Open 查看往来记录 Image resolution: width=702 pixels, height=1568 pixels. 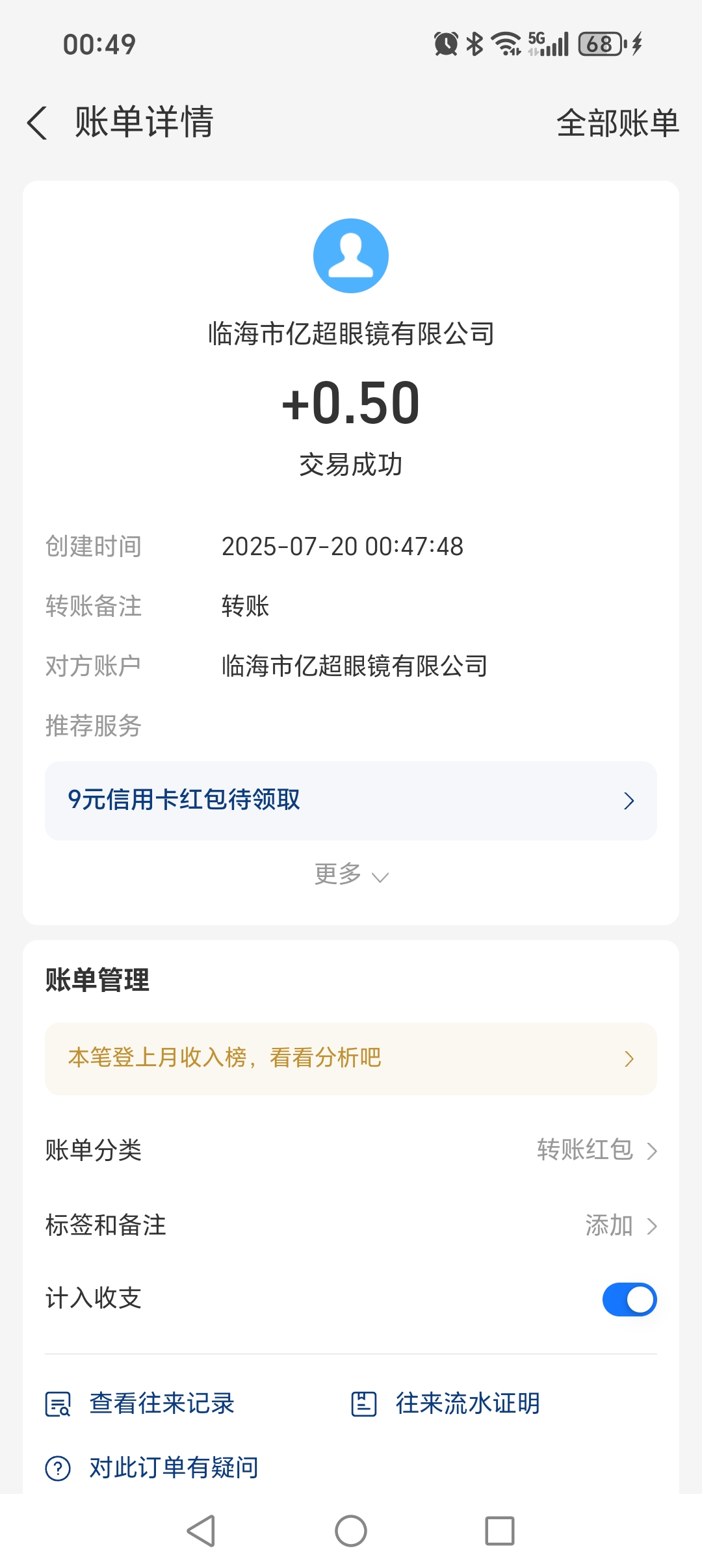tap(140, 1404)
